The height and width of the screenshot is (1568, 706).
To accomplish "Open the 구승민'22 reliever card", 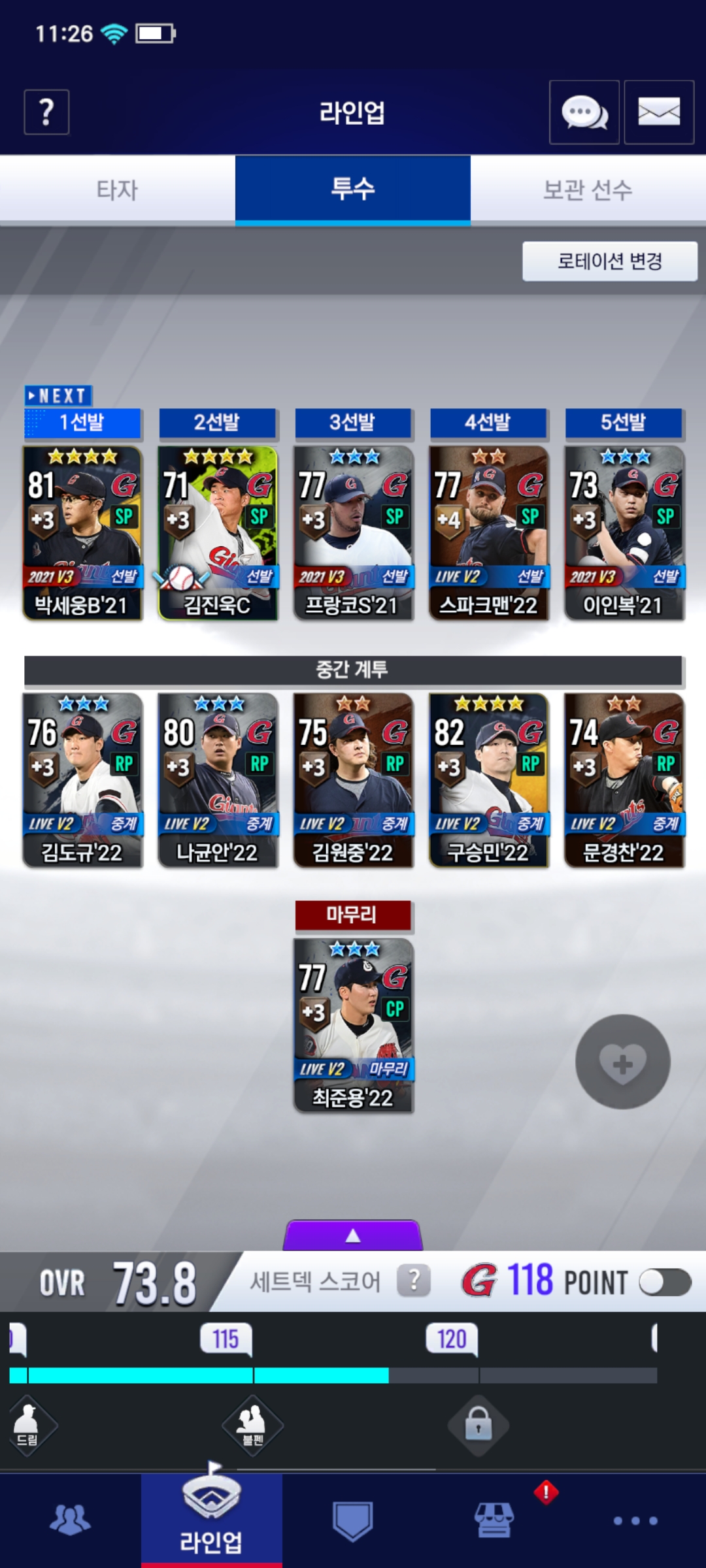I will [488, 780].
